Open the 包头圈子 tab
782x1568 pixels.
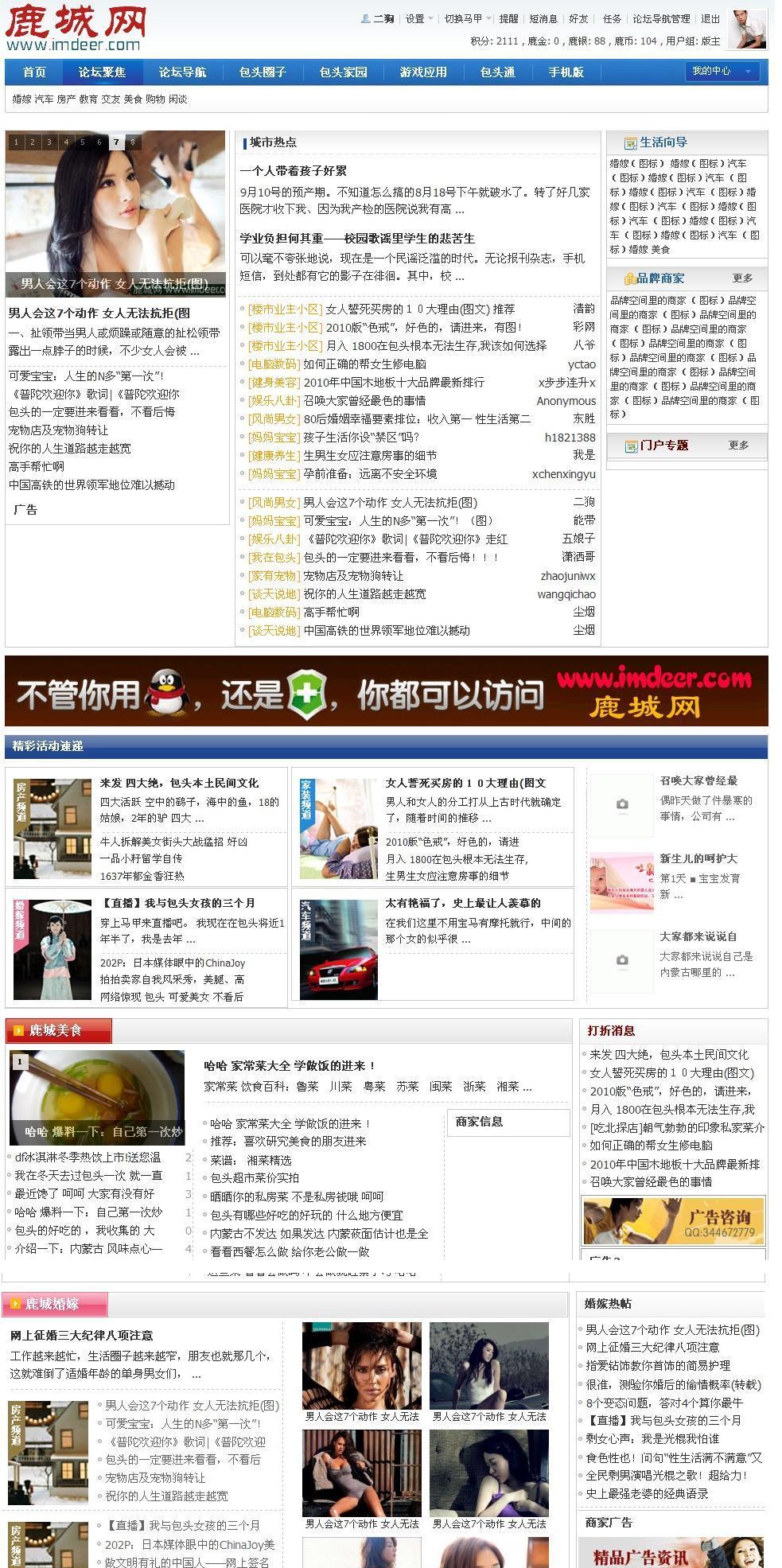(263, 72)
